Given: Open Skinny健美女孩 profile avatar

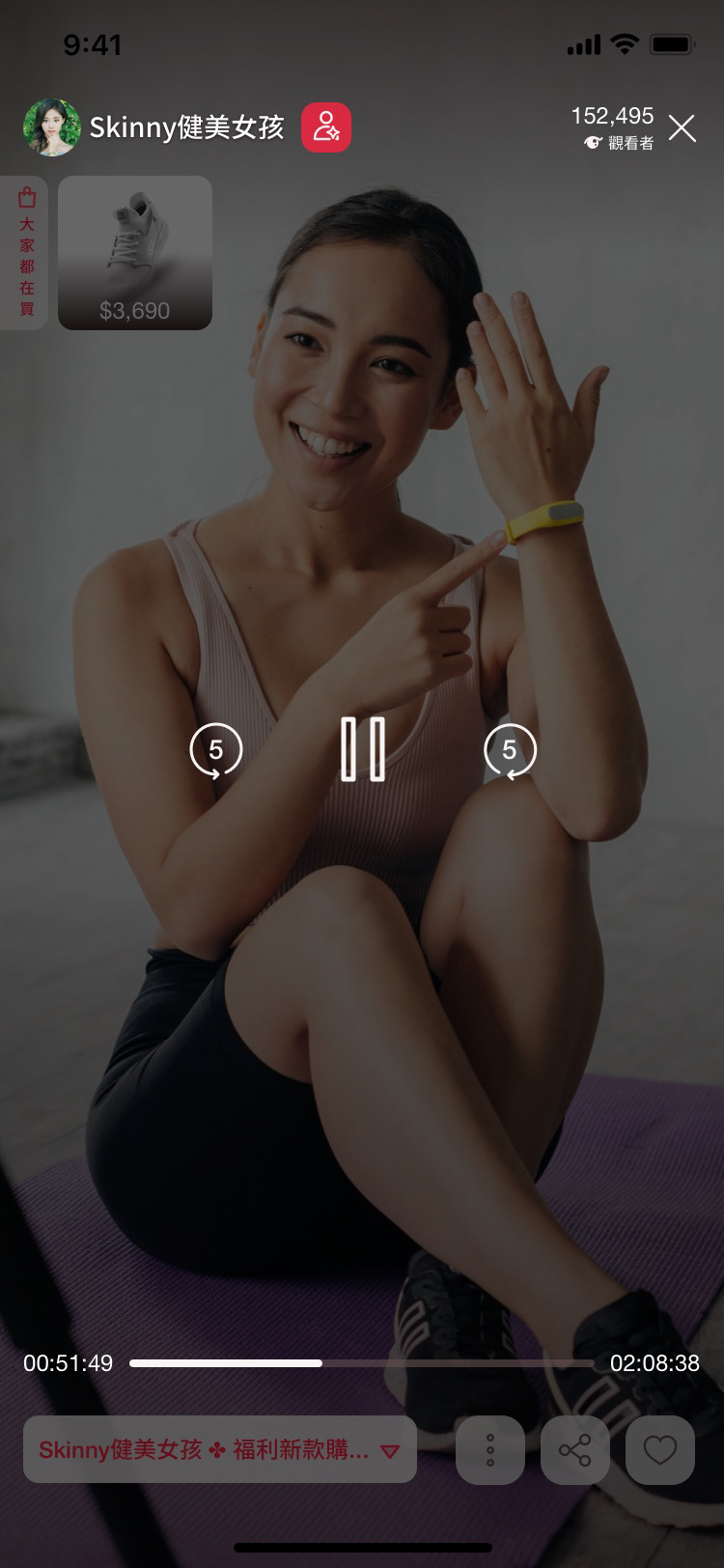Looking at the screenshot, I should pos(51,127).
